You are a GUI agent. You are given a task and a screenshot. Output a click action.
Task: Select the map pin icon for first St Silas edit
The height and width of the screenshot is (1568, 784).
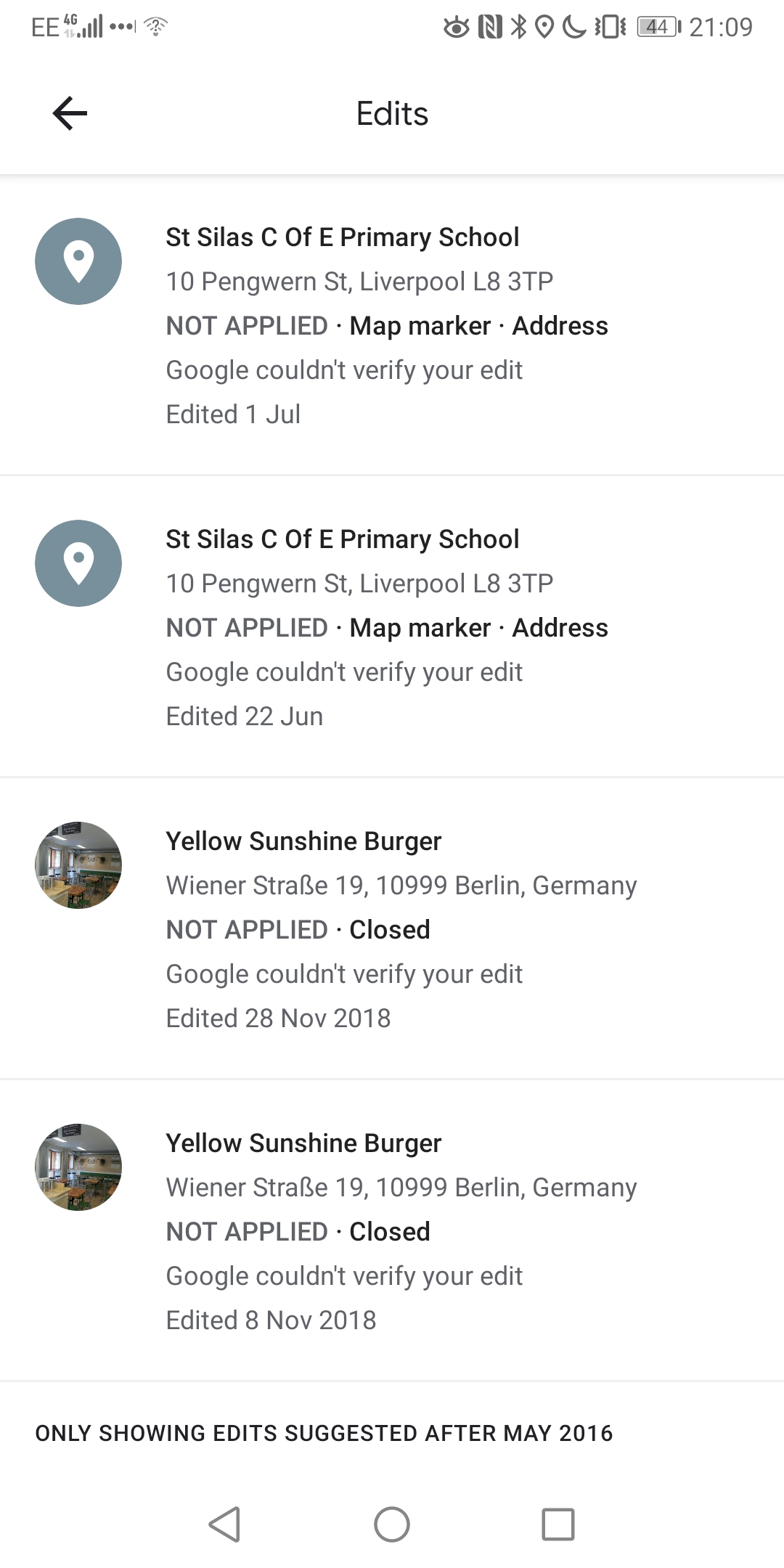click(78, 261)
